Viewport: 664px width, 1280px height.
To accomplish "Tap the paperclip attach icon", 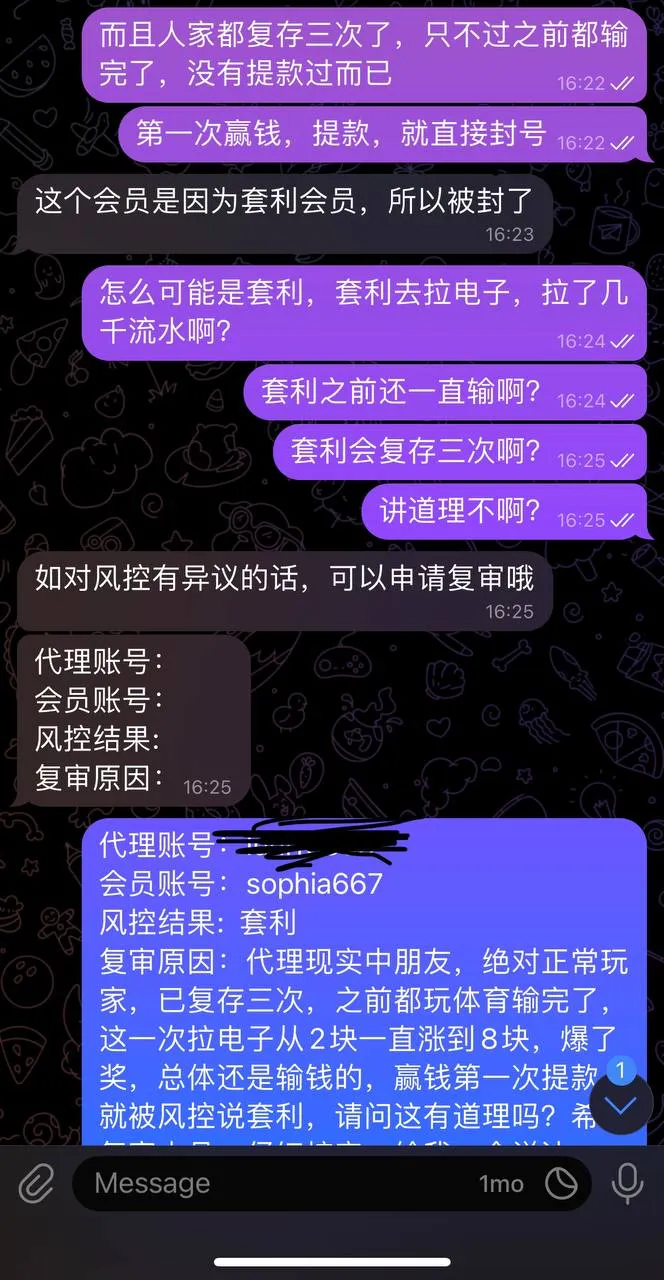I will click(x=36, y=1185).
